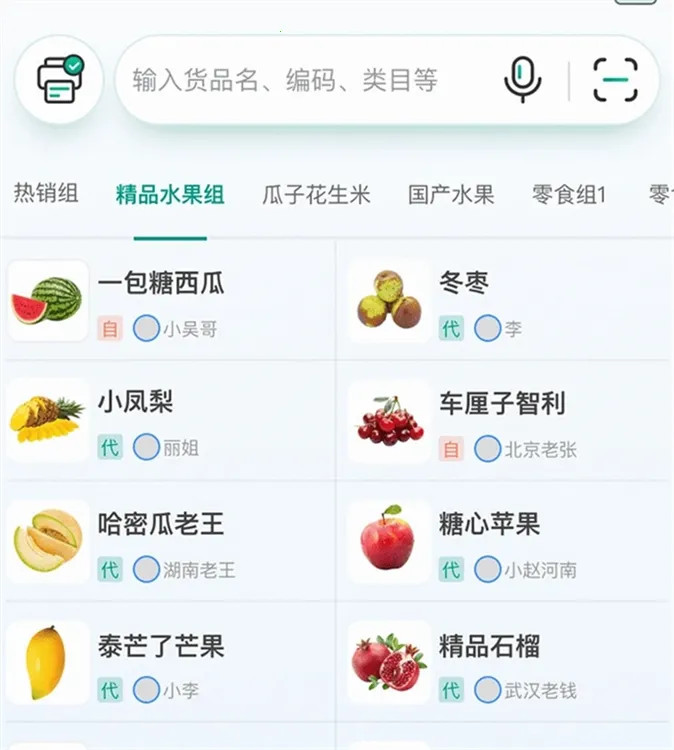The width and height of the screenshot is (674, 750).
Task: Open the 小凤梨 product card
Action: [x=168, y=421]
